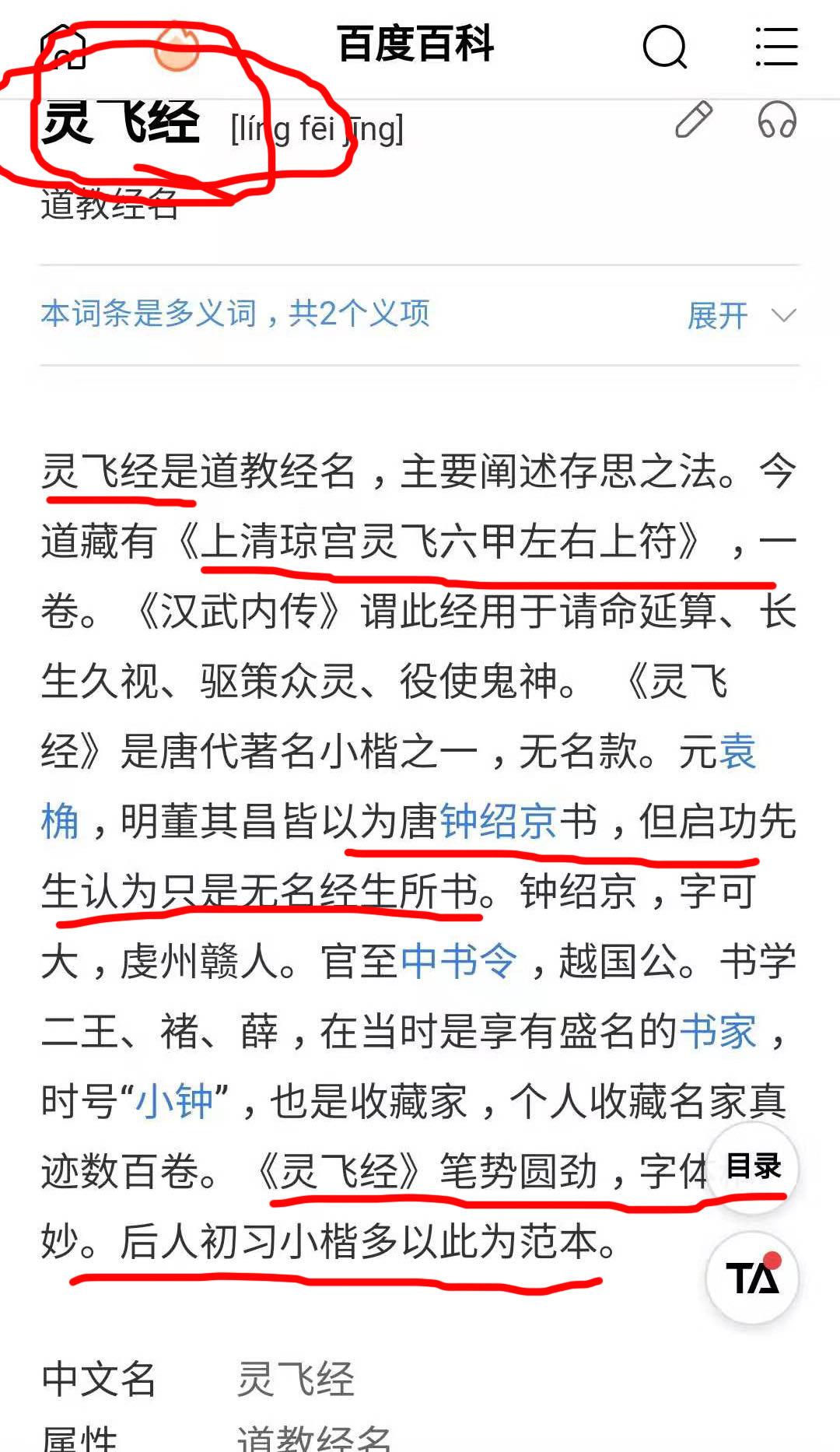The height and width of the screenshot is (1452, 840).
Task: Open the 书家 link
Action: pyautogui.click(x=718, y=1032)
